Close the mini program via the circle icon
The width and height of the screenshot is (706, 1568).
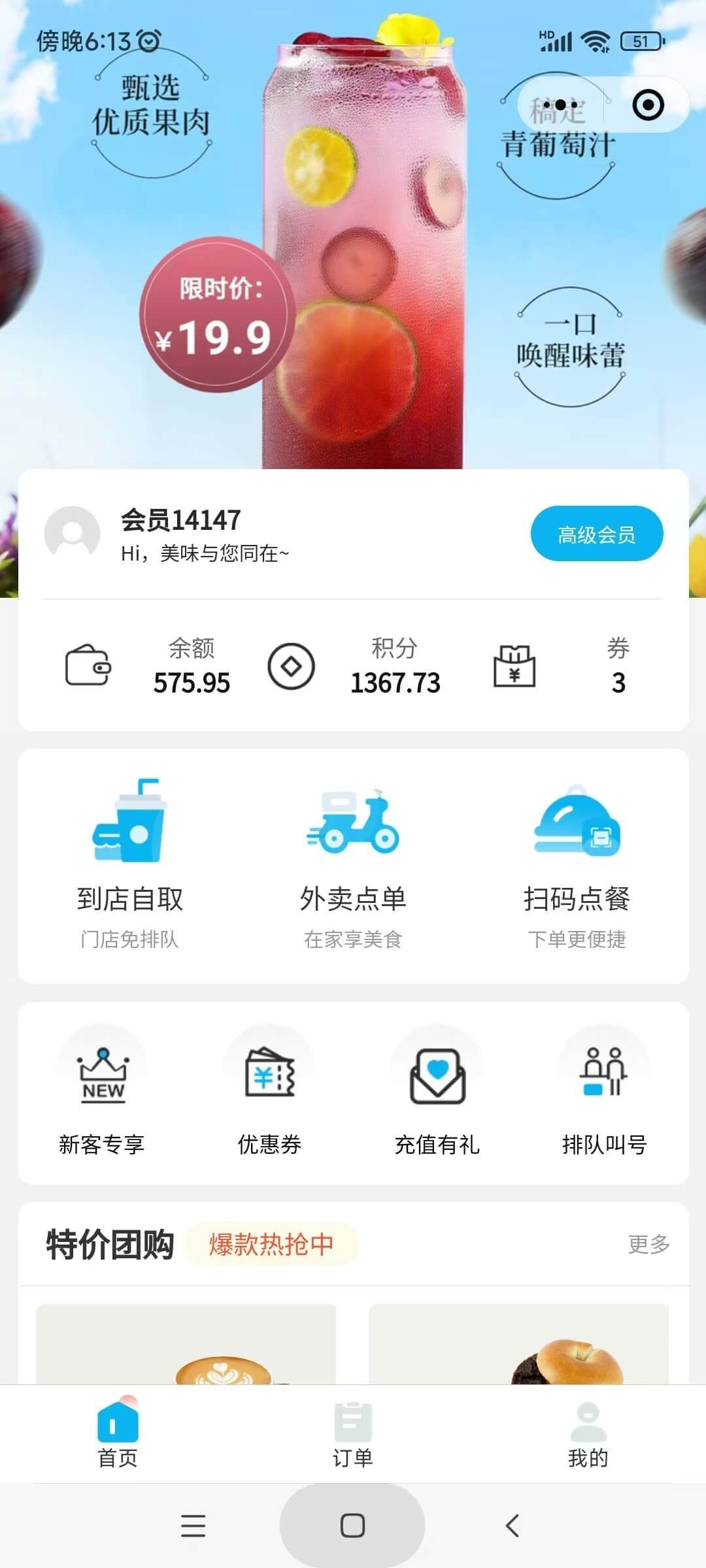click(x=648, y=105)
